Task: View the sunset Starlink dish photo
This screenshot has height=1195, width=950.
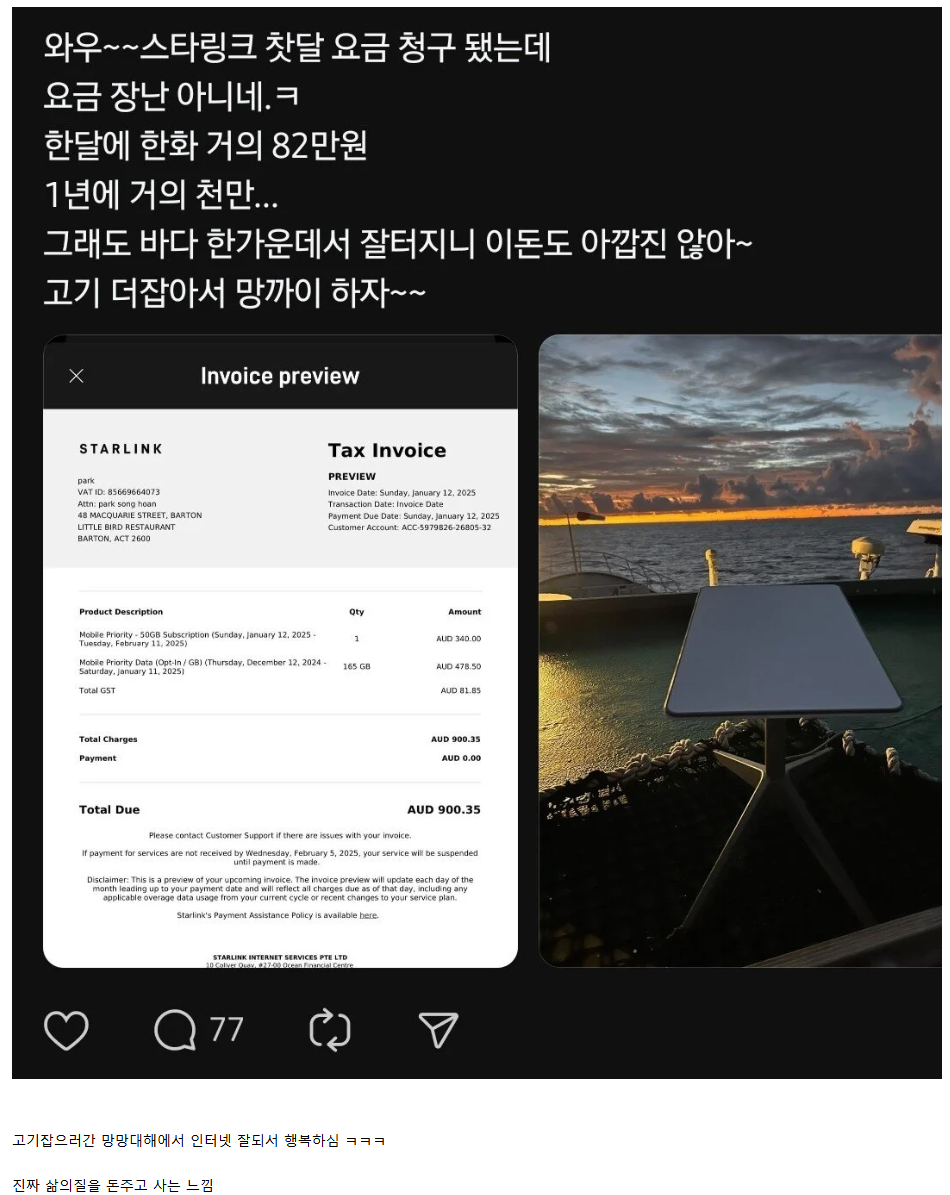Action: coord(740,650)
